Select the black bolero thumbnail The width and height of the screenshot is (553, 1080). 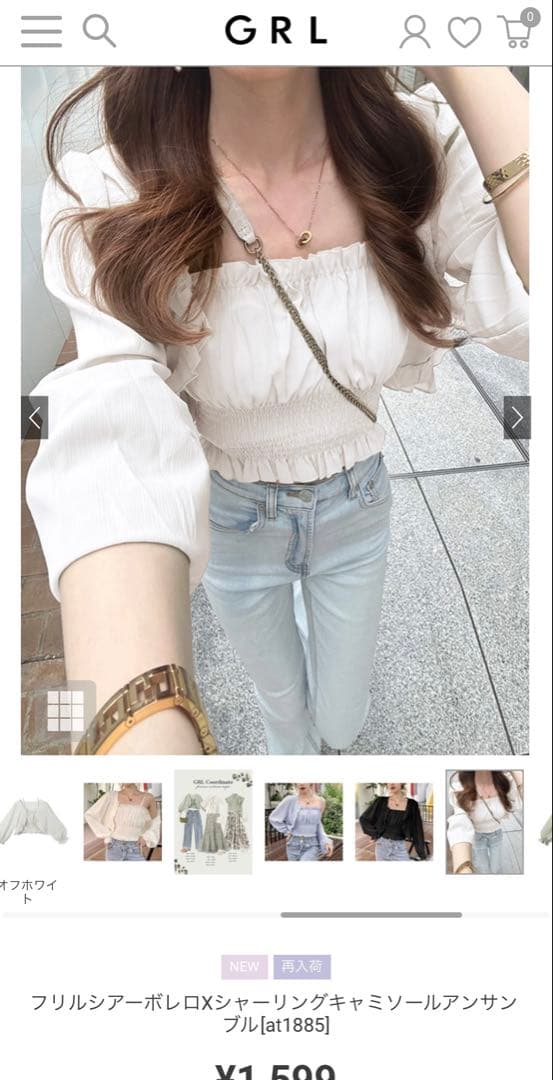394,822
